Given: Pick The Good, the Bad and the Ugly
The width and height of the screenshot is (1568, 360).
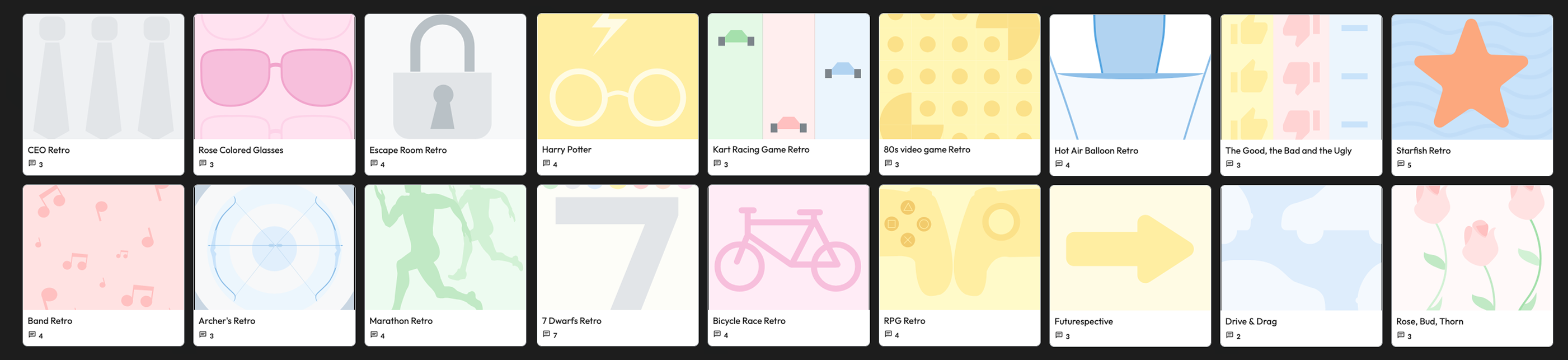Looking at the screenshot, I should (1301, 95).
